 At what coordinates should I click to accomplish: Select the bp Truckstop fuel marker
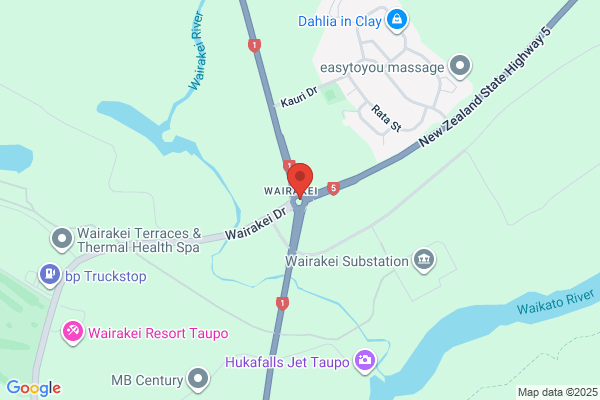coord(48,273)
